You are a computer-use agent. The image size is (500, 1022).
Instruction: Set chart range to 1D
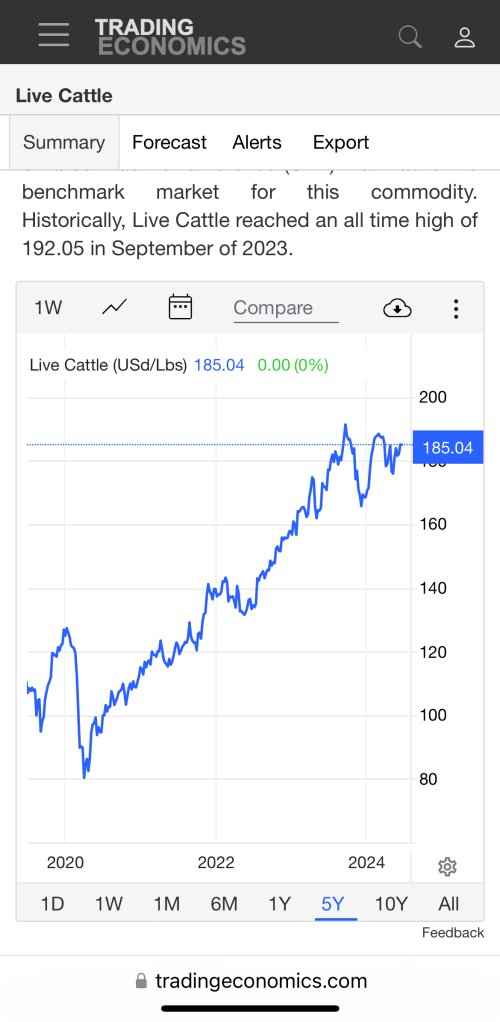[x=53, y=904]
